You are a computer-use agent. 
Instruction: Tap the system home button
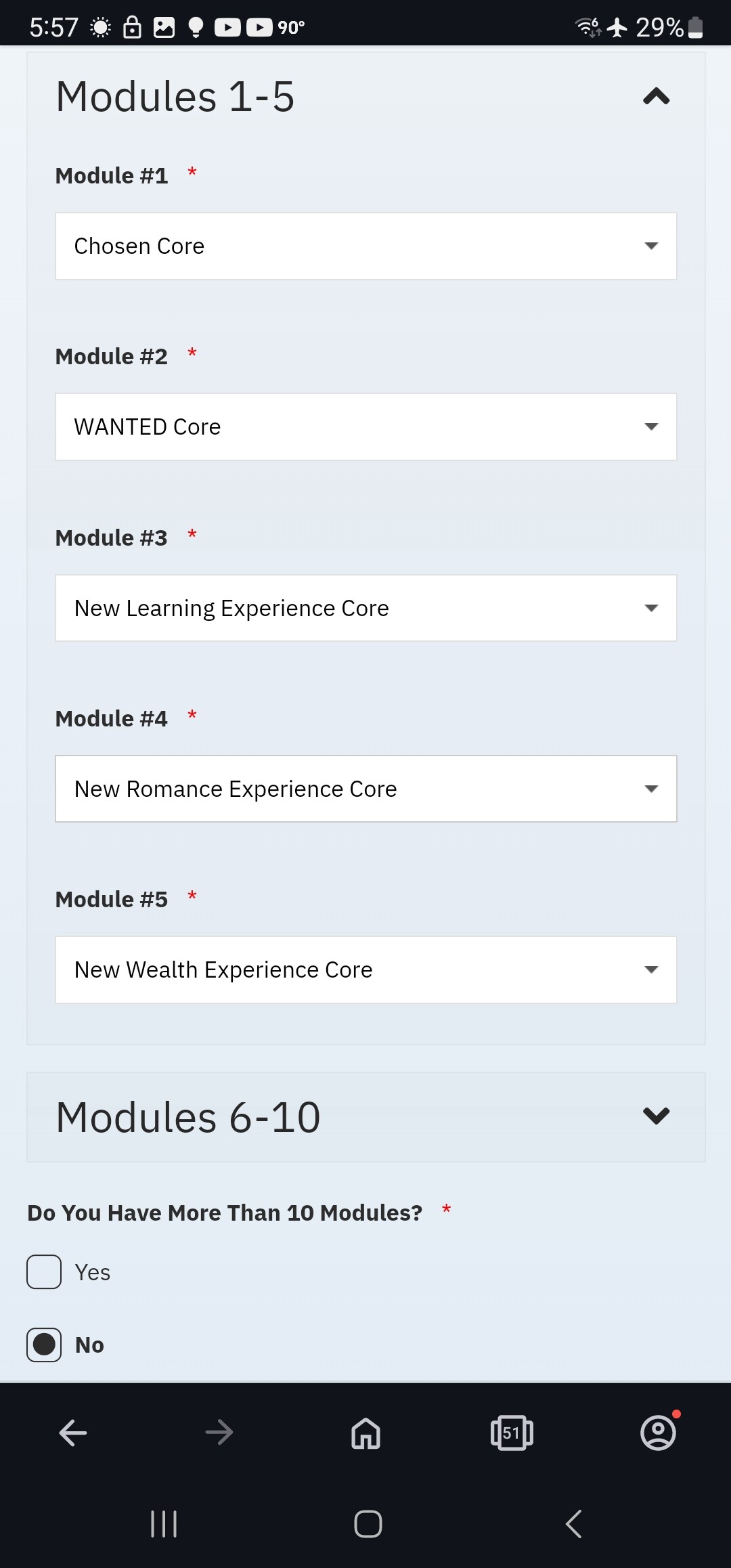click(368, 1524)
